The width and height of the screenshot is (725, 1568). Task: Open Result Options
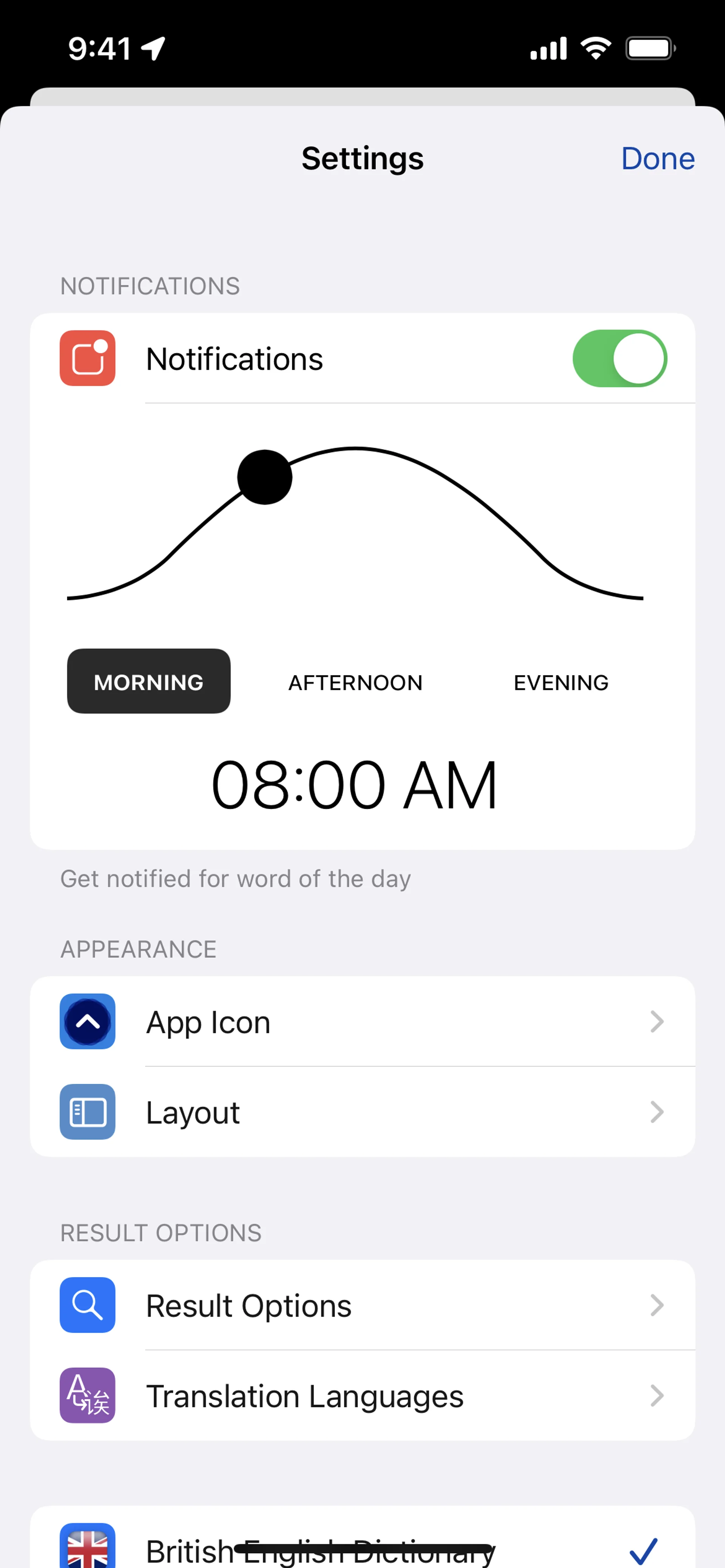pyautogui.click(x=362, y=1305)
